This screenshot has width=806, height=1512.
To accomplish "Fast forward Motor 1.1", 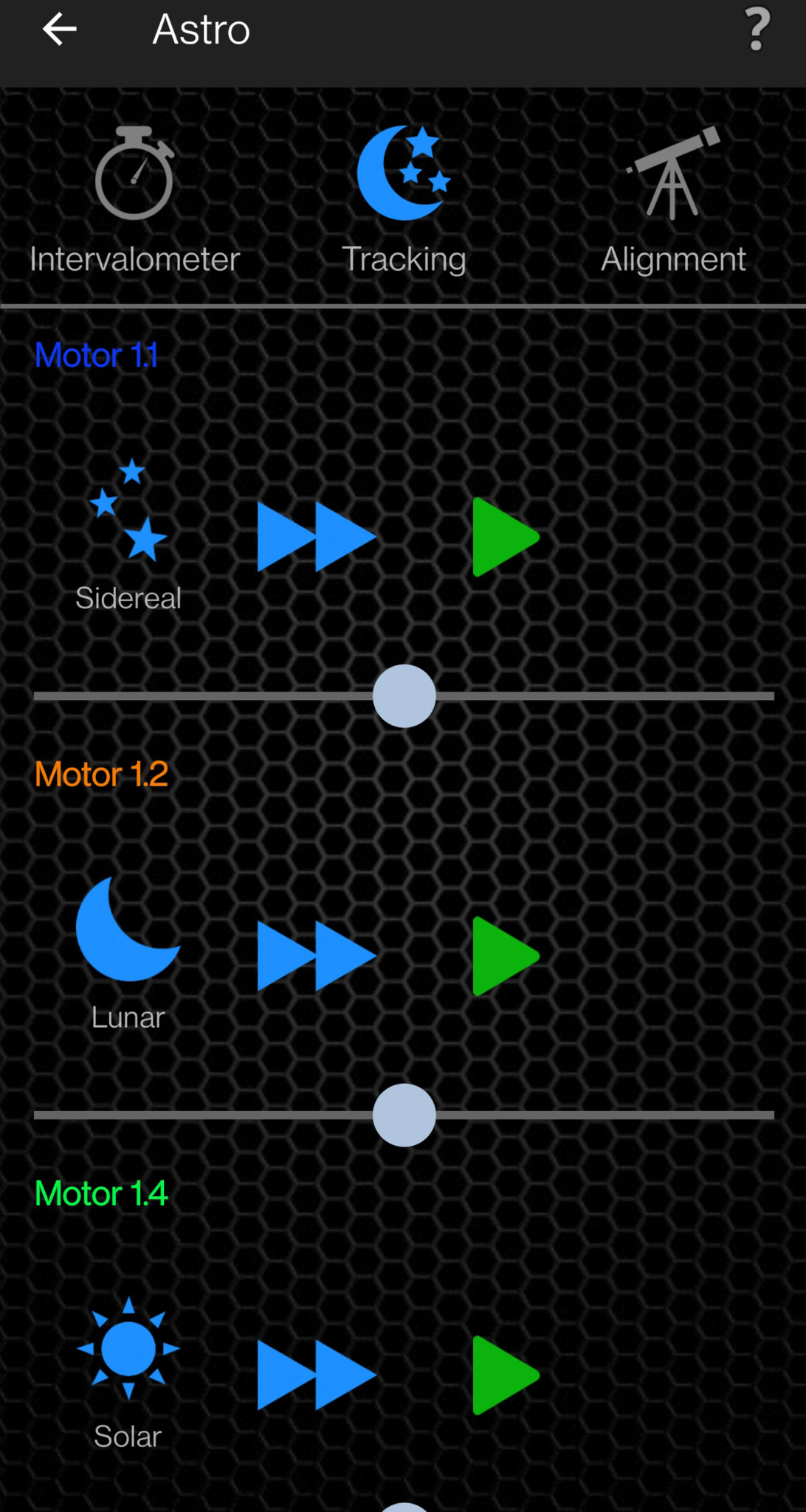I will [x=316, y=537].
